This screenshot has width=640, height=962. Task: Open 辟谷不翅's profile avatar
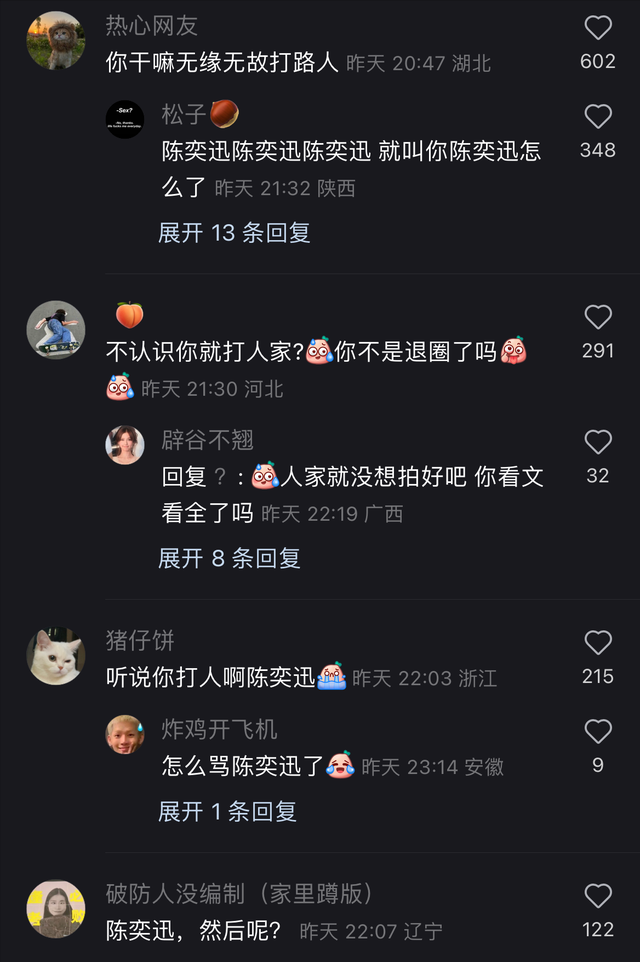pos(125,445)
